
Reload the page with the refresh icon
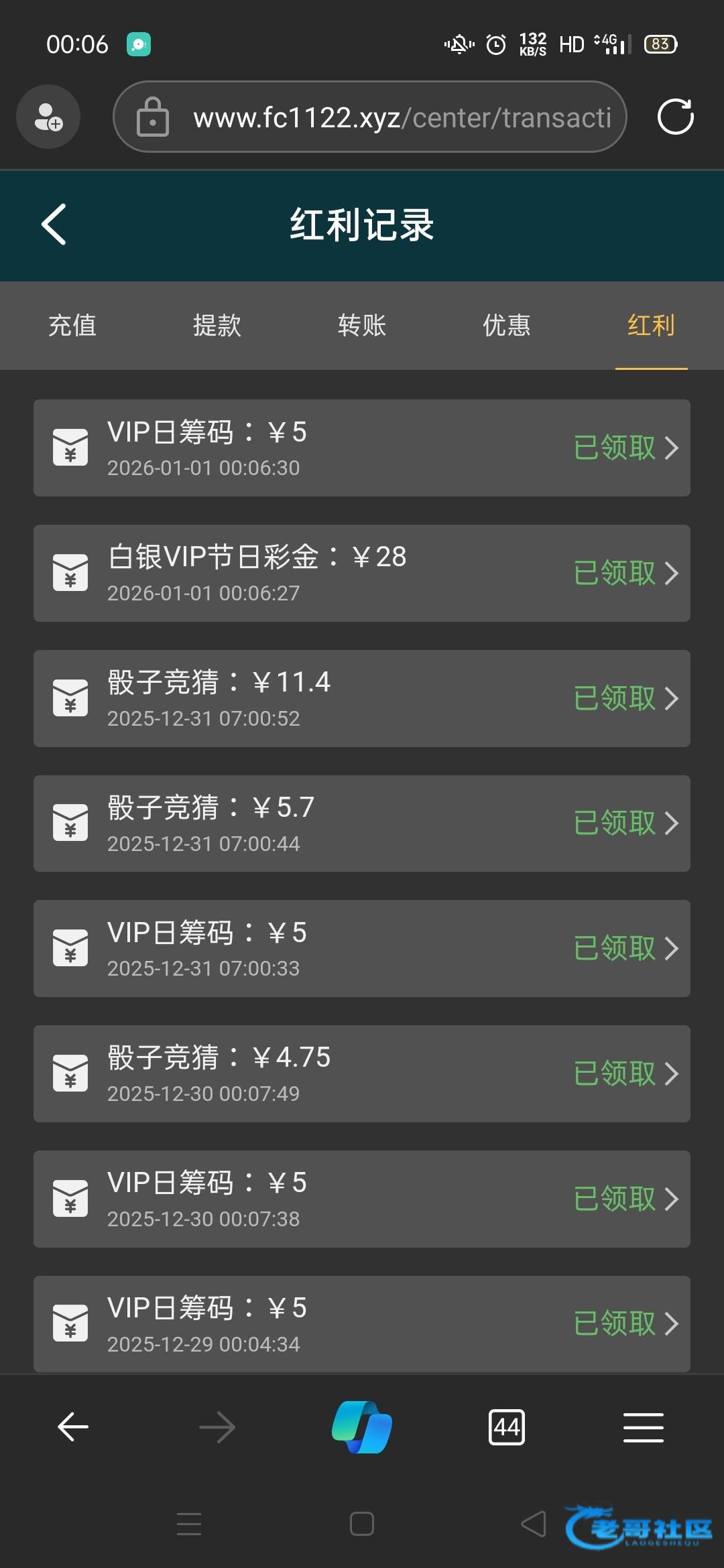[x=675, y=117]
